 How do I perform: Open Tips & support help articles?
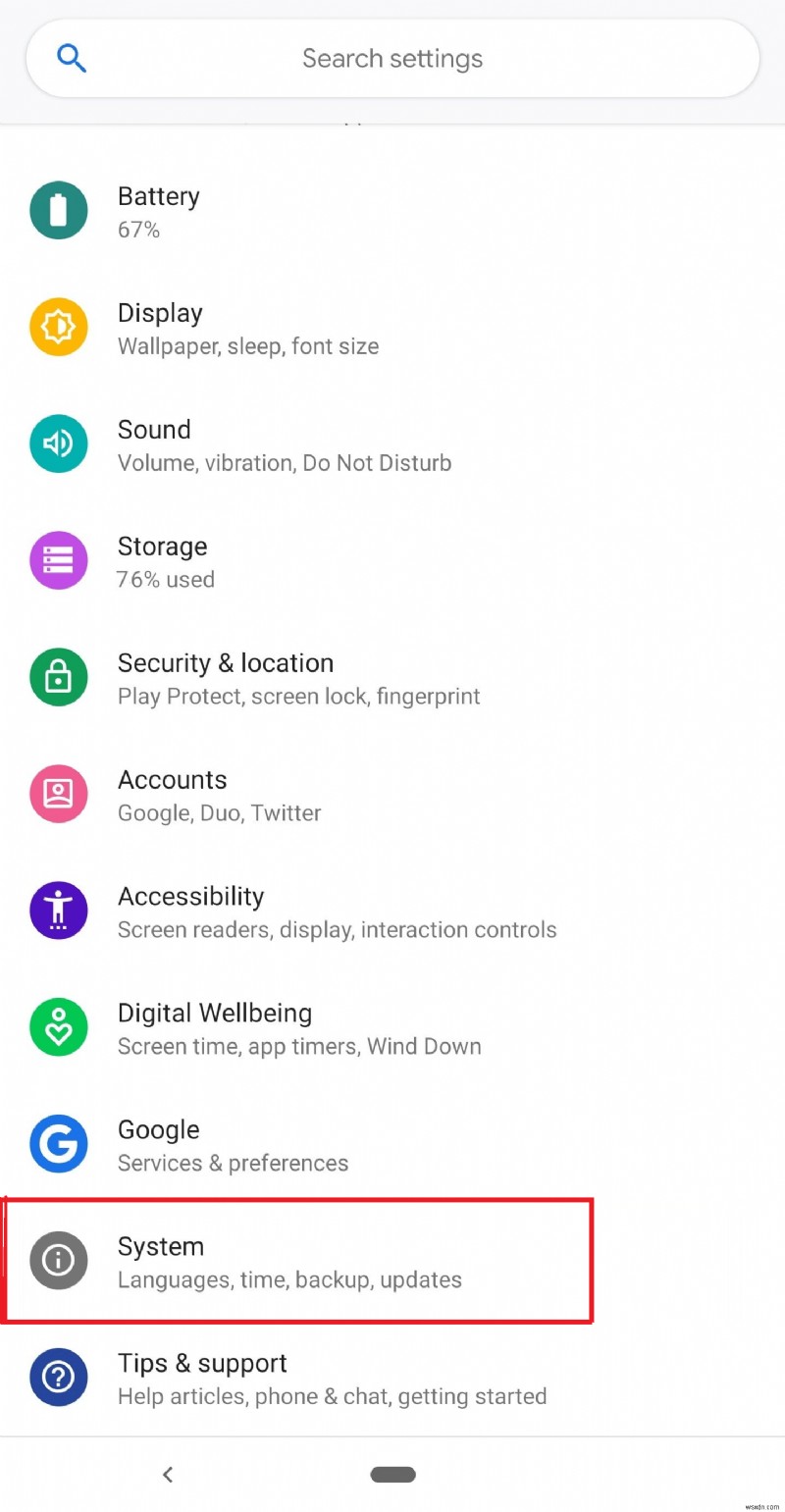[x=294, y=1378]
